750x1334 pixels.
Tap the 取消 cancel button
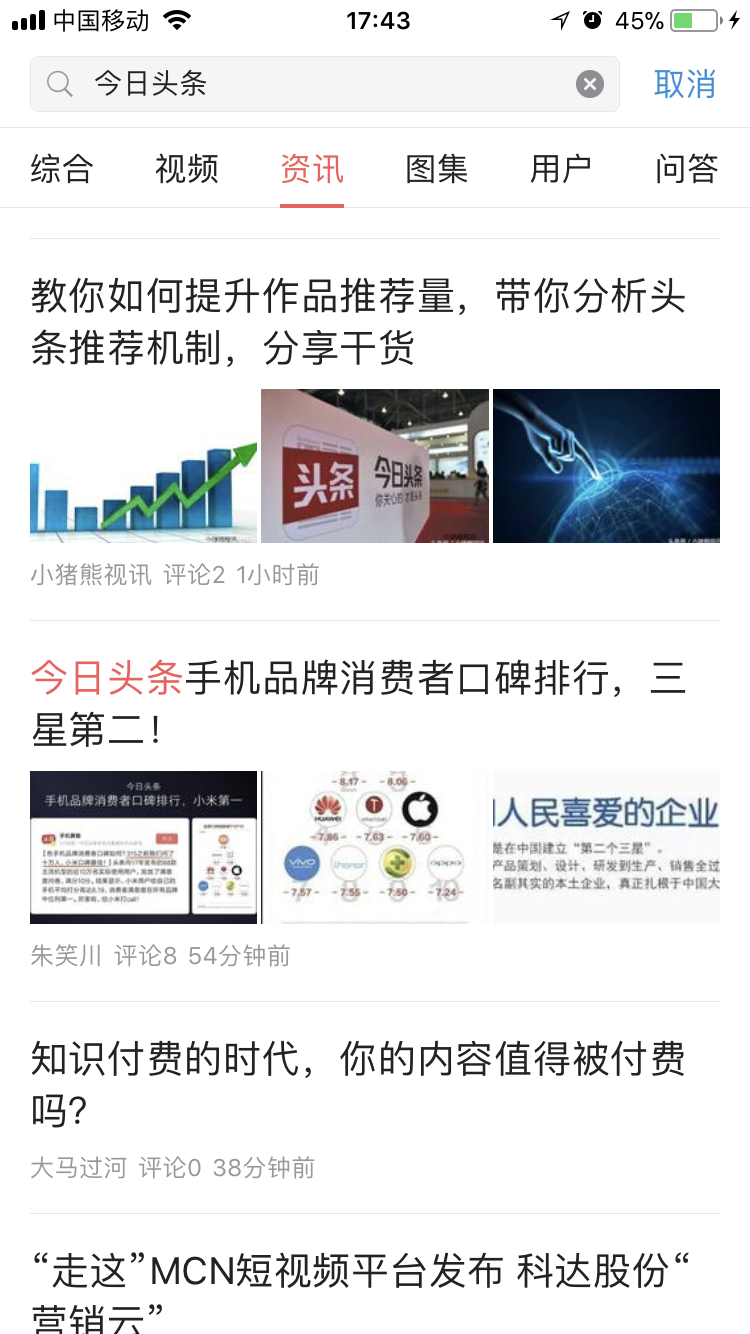[684, 84]
